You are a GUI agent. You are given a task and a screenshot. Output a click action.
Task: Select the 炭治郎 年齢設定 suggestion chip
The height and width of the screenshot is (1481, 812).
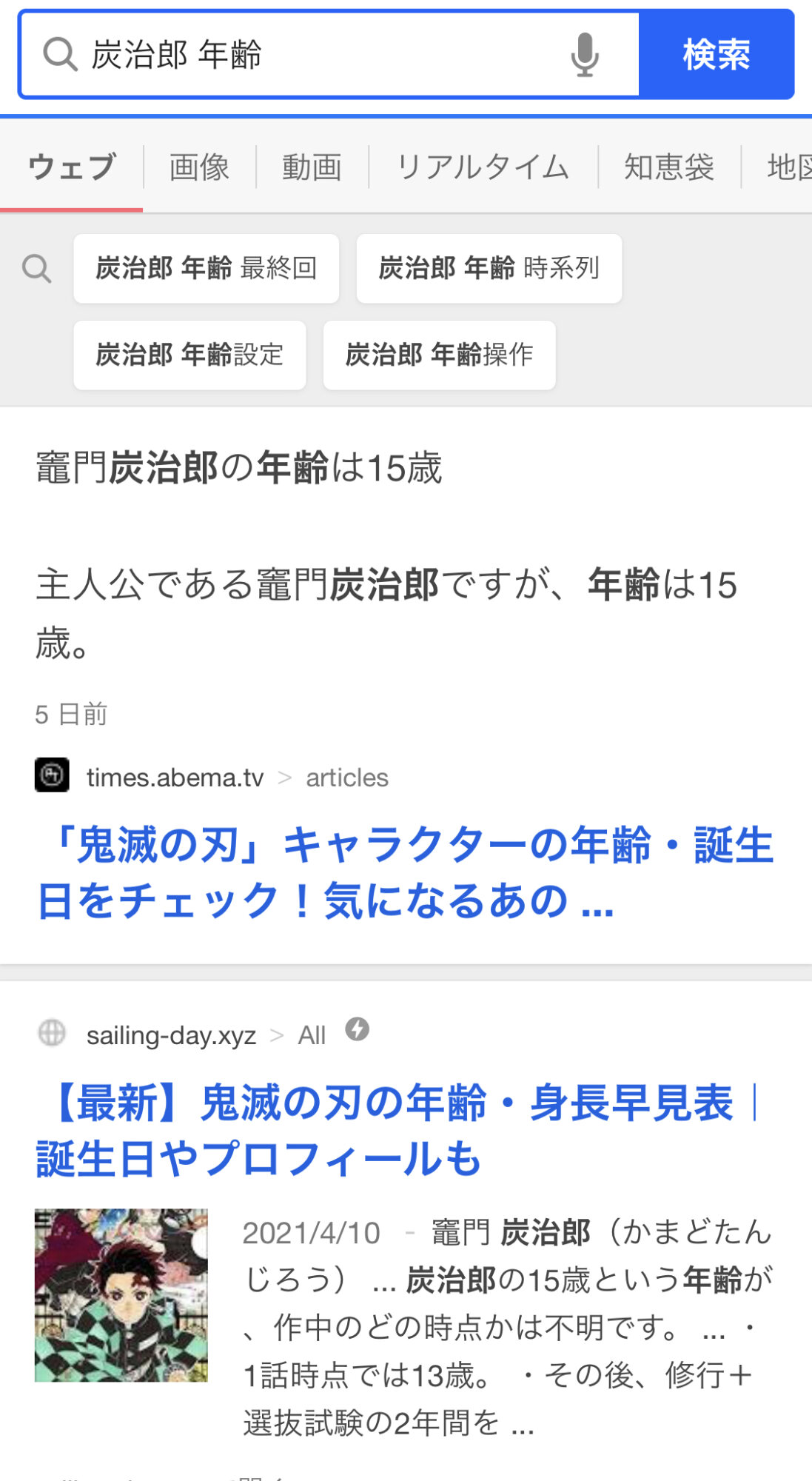189,355
